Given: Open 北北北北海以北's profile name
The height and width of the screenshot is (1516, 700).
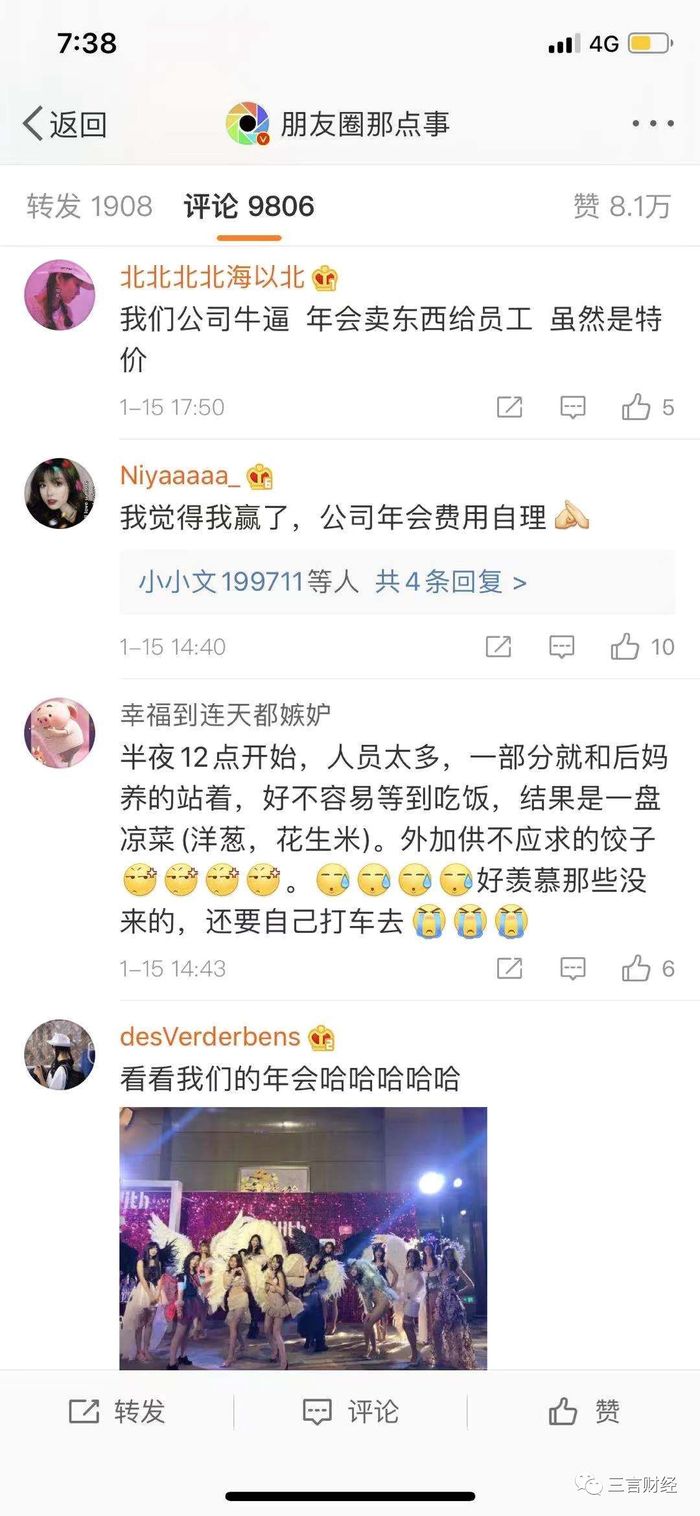Looking at the screenshot, I should [216, 277].
